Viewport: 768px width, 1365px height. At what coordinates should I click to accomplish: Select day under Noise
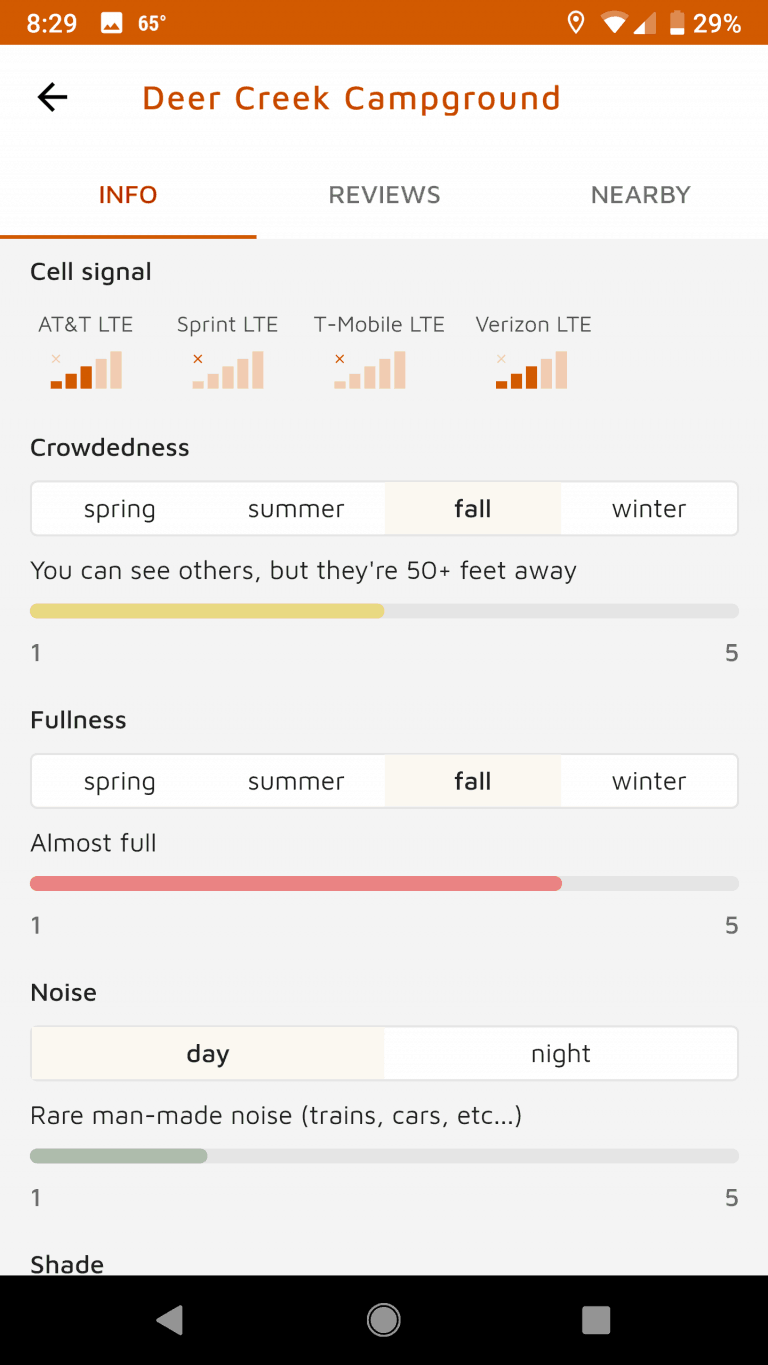point(208,1053)
